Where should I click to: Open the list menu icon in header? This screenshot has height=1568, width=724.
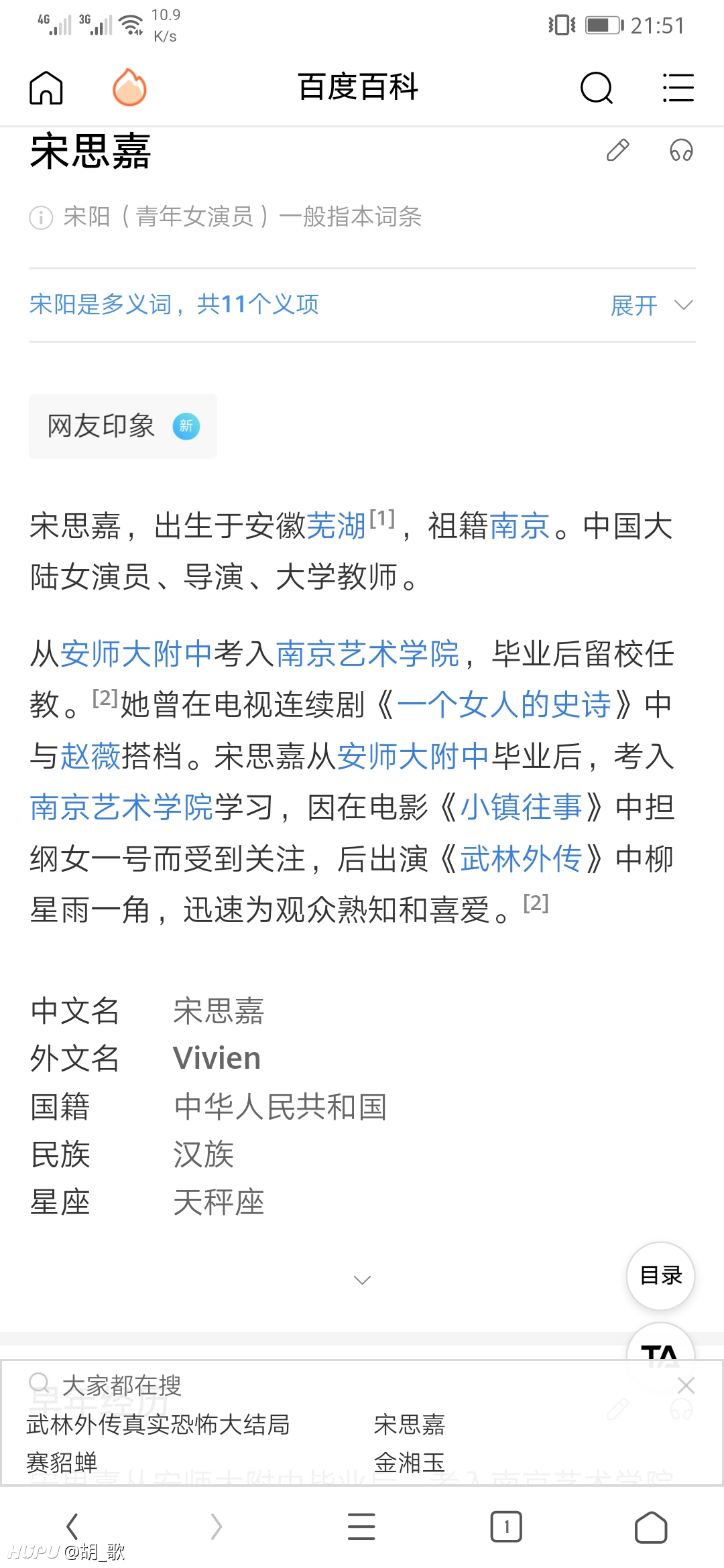(678, 88)
